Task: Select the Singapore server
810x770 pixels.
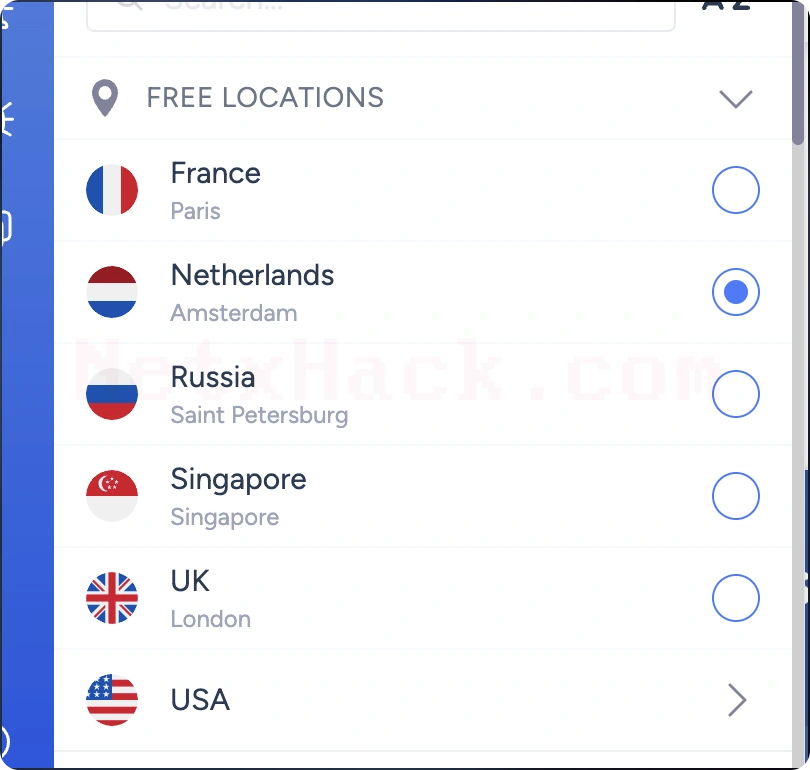Action: pyautogui.click(x=735, y=496)
